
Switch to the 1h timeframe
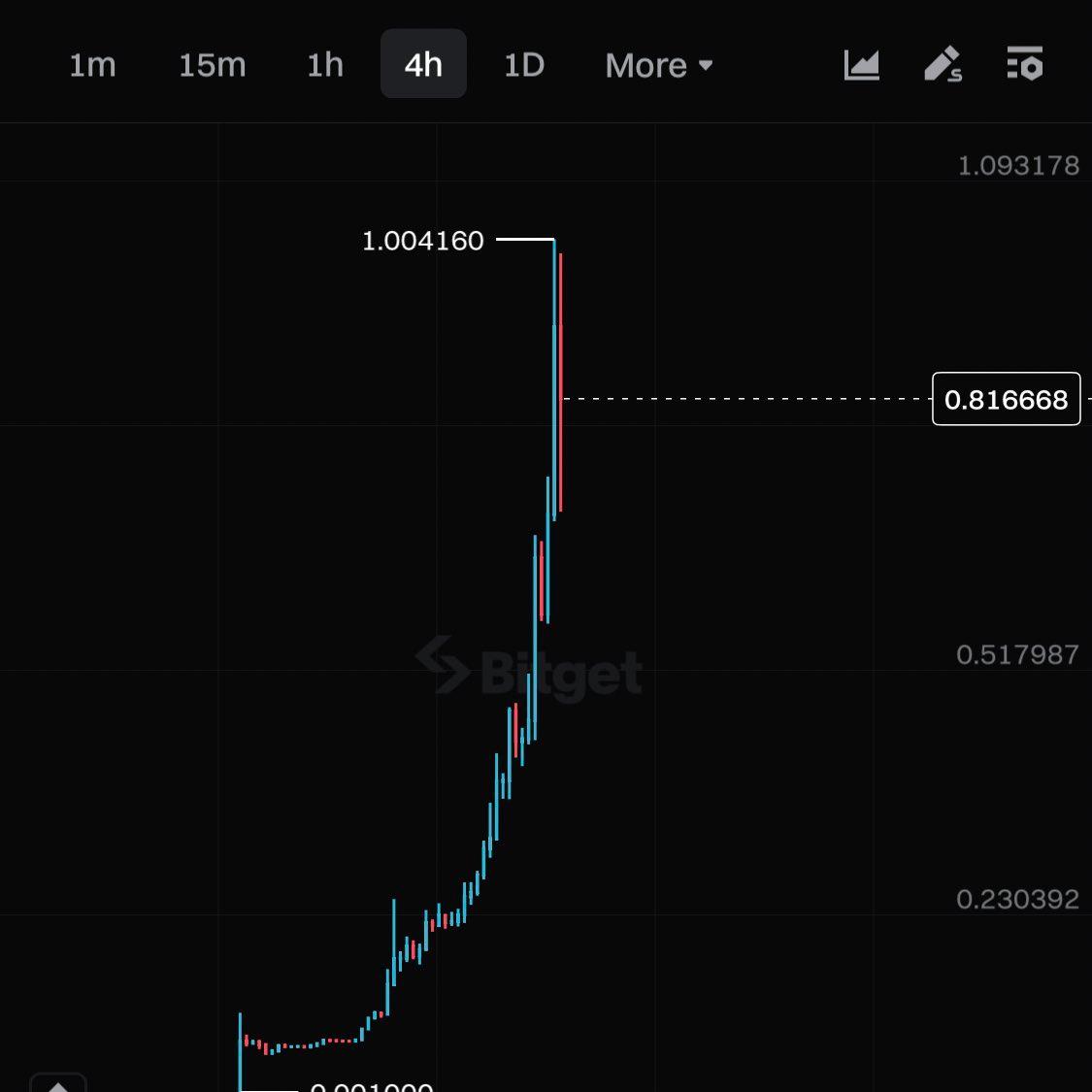[325, 65]
